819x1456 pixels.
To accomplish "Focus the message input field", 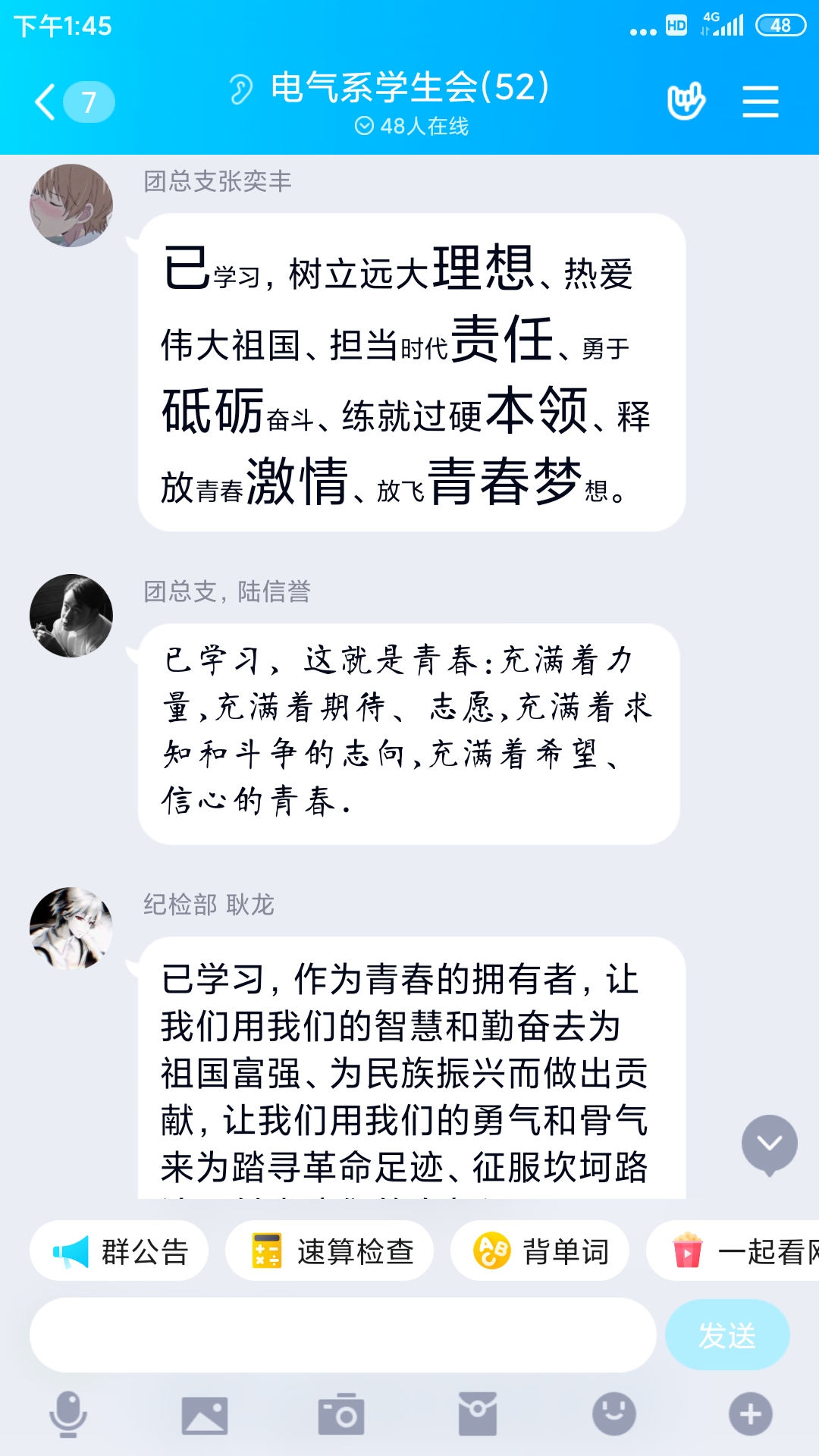I will 343,1335.
